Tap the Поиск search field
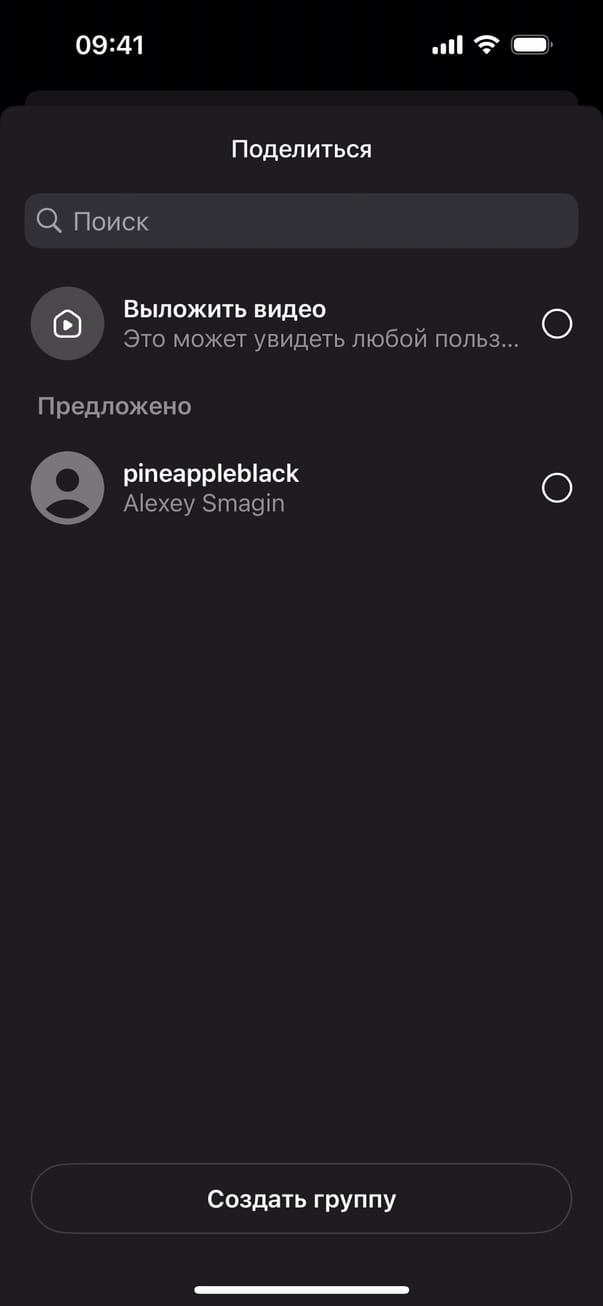 pos(301,221)
